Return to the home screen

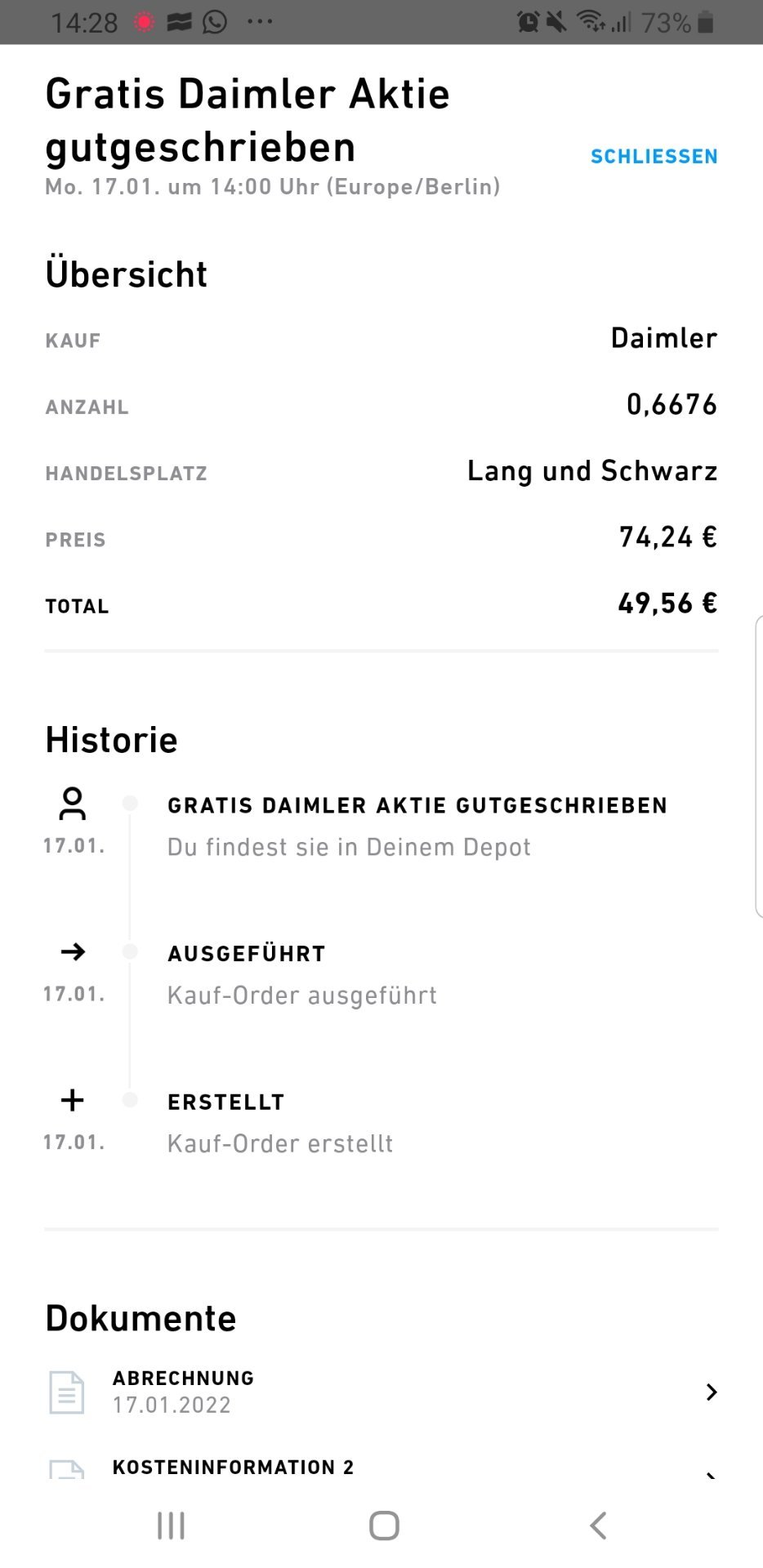click(x=384, y=1525)
